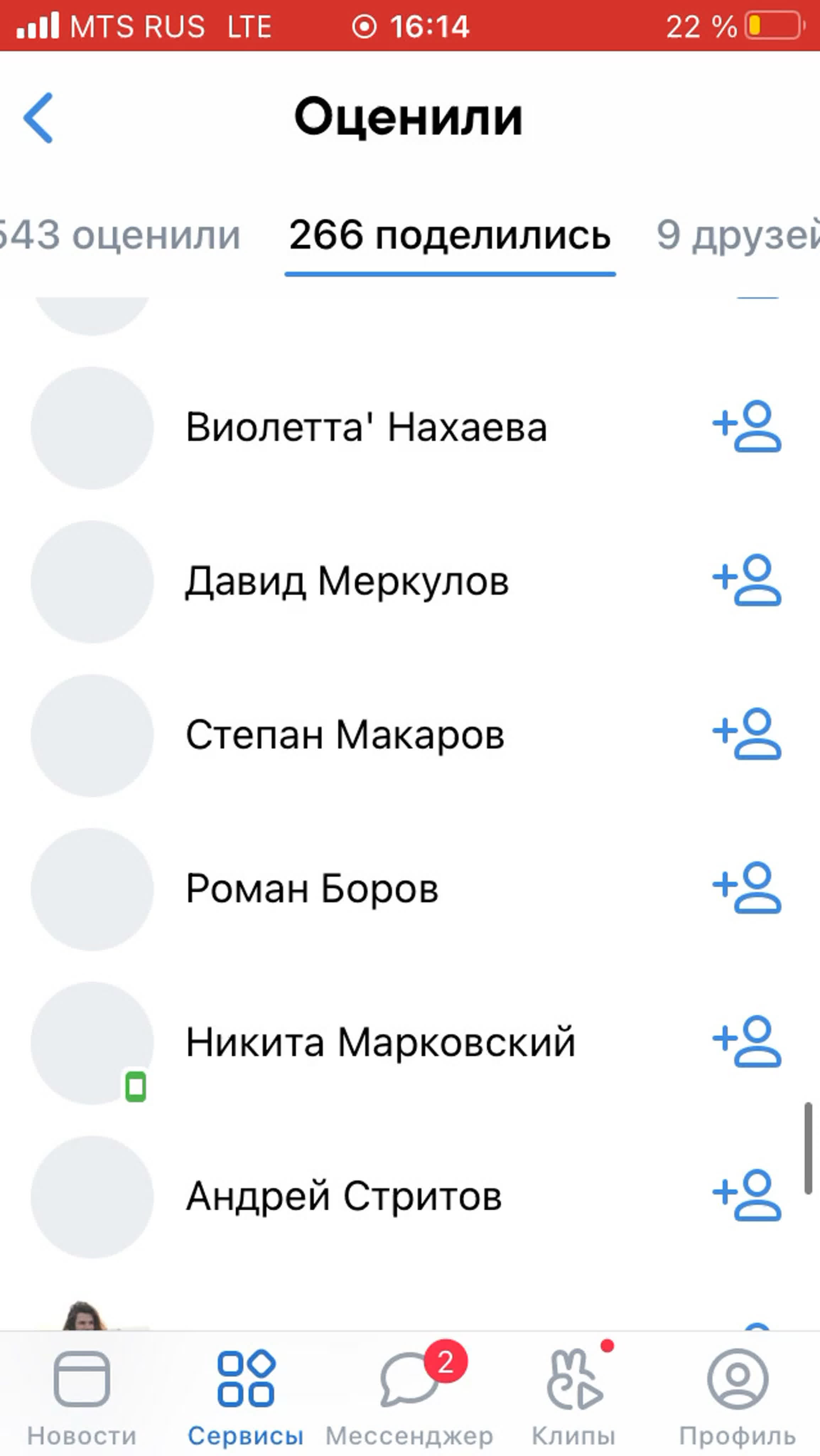
Task: Send friend request to Андрей Стритов
Action: [746, 1195]
